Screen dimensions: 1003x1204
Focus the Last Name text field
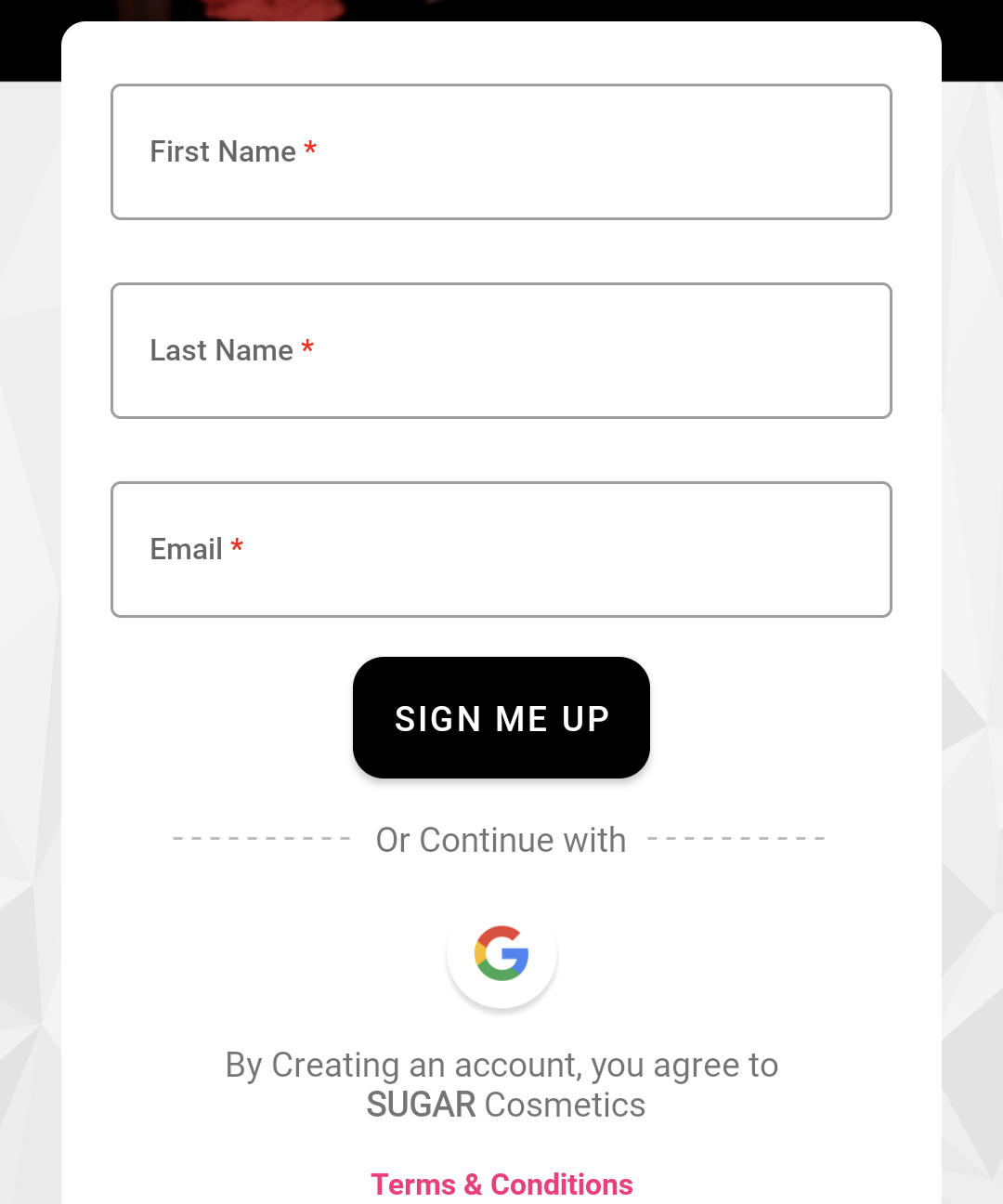pyautogui.click(x=501, y=351)
